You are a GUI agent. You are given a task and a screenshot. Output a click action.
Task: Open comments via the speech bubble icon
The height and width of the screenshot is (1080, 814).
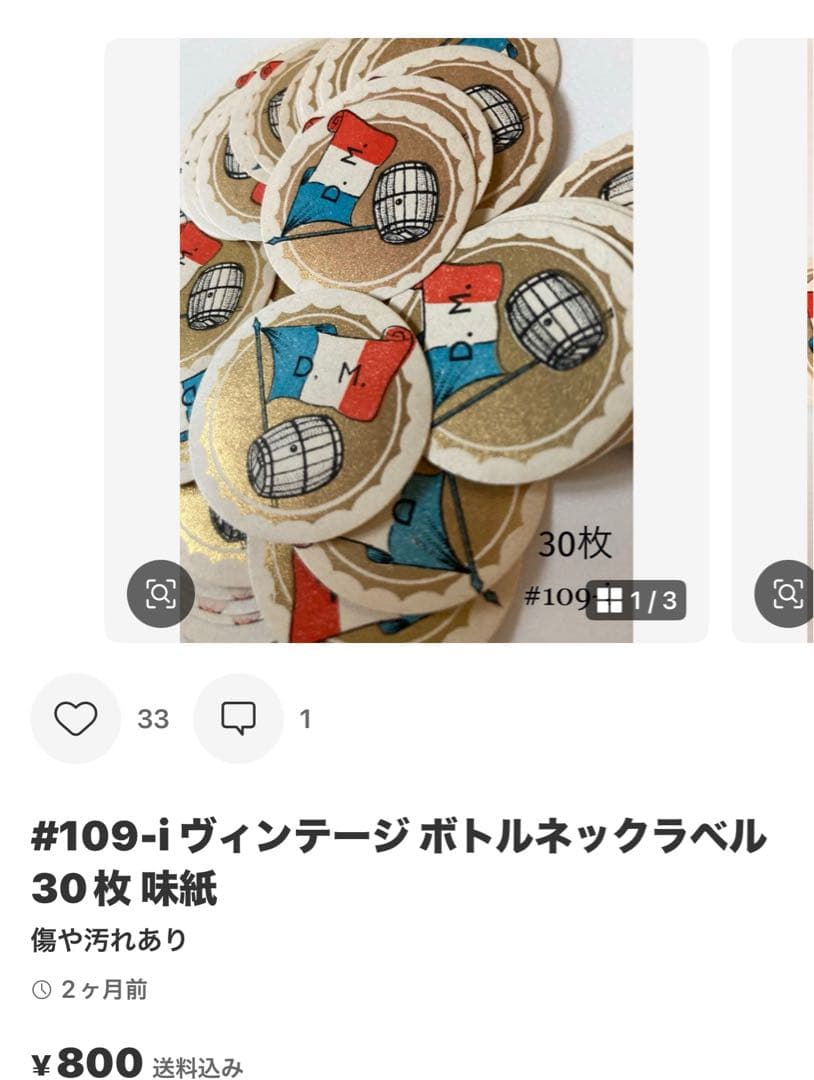click(236, 718)
